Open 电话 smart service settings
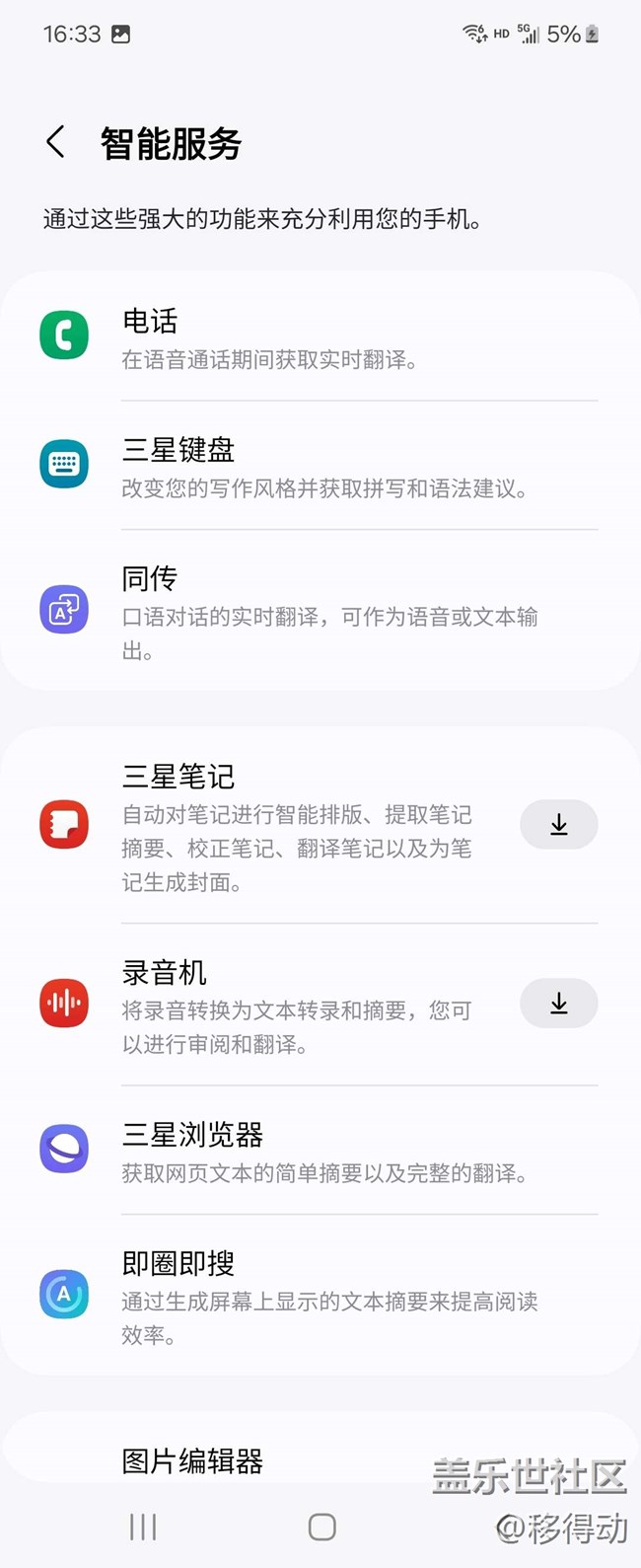This screenshot has height=1568, width=641. 296,337
